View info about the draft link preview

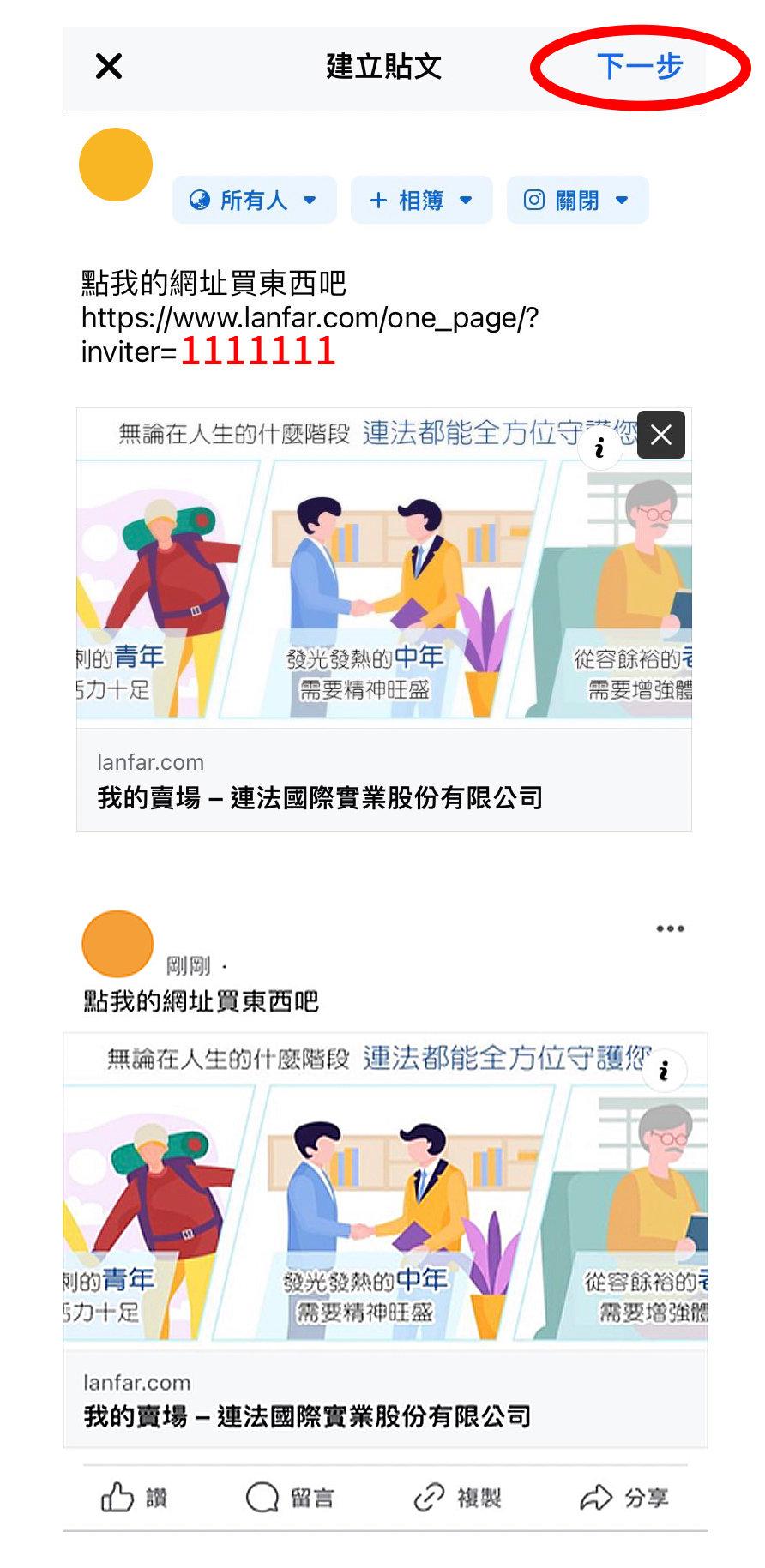pos(599,448)
